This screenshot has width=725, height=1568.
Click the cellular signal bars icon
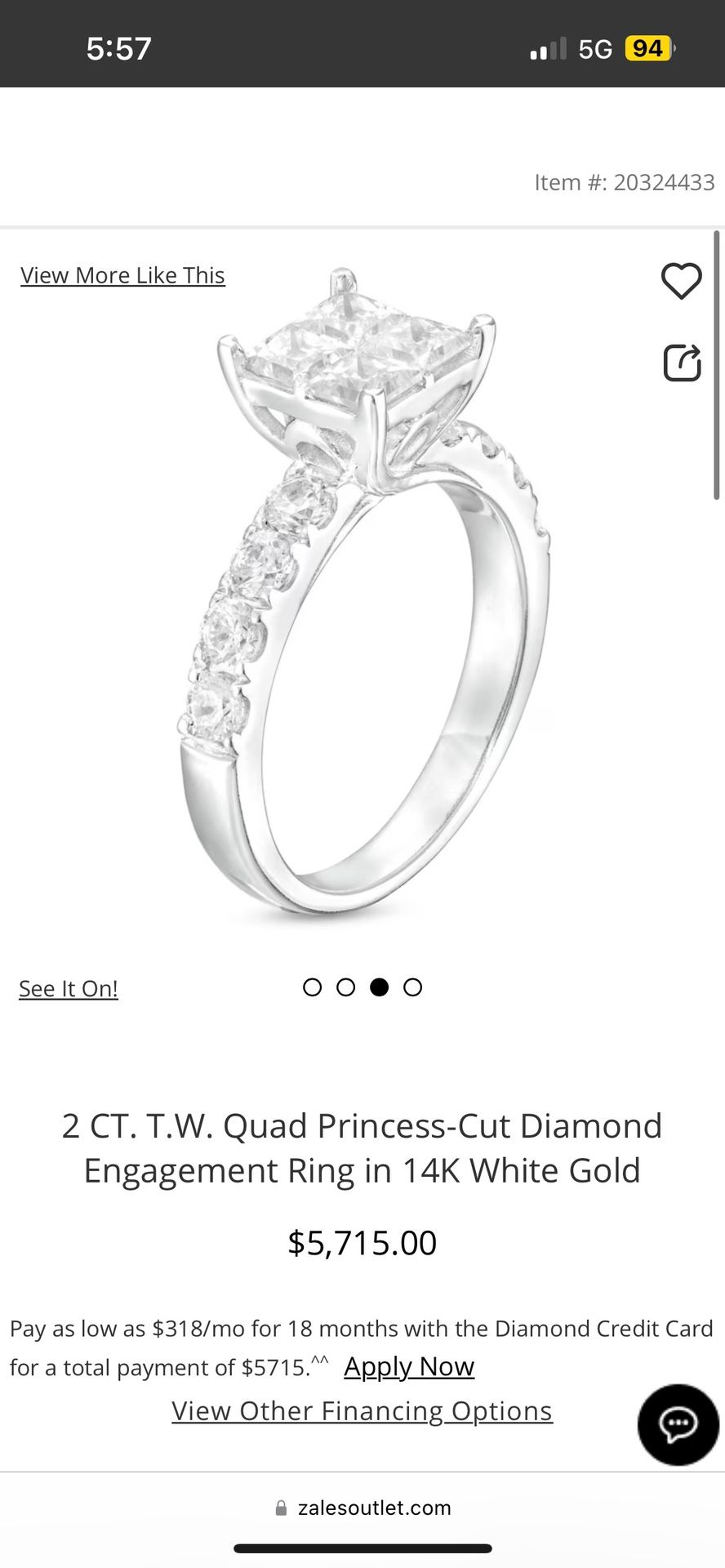[547, 49]
